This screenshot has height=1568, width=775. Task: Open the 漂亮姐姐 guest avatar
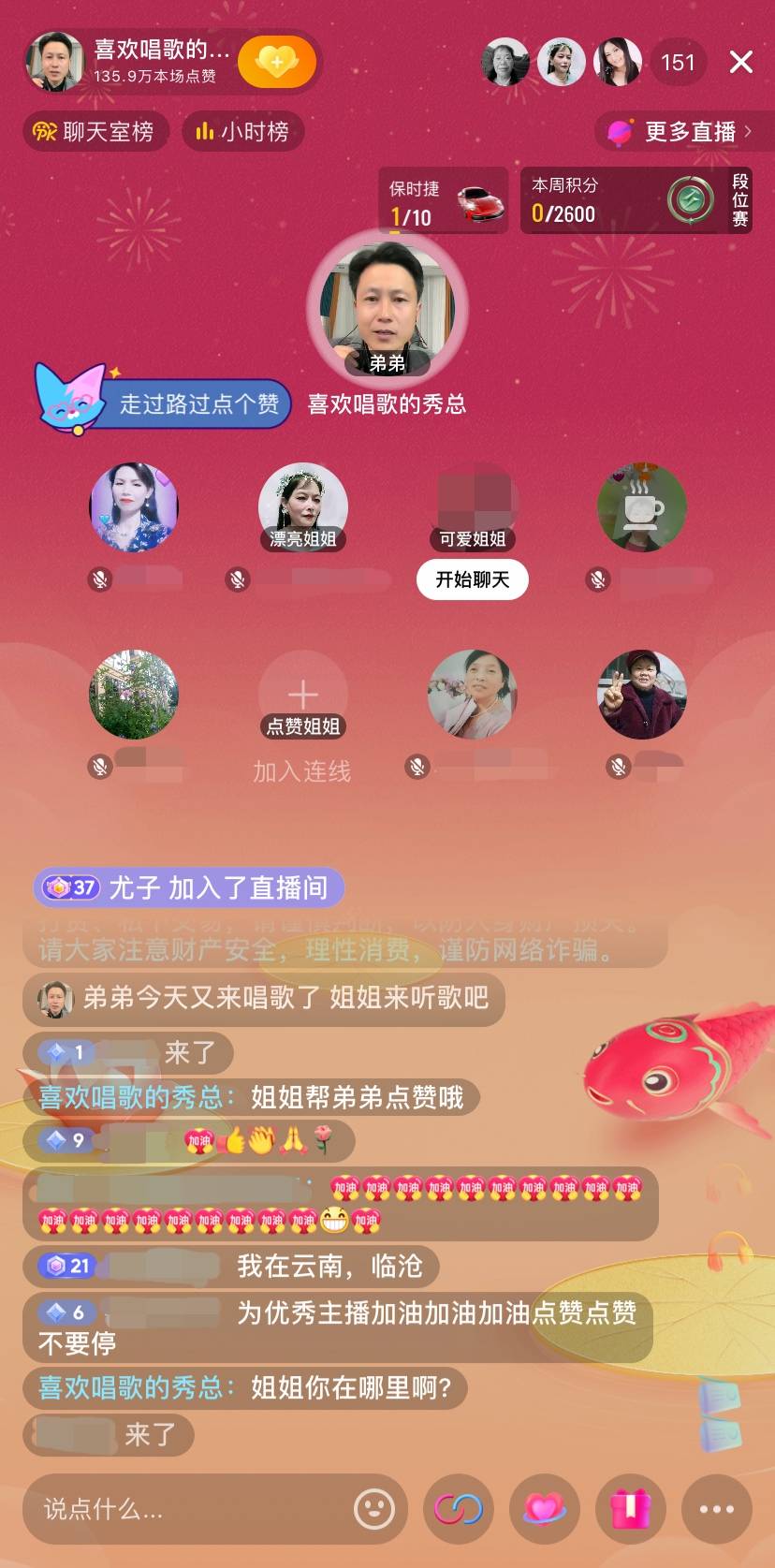(302, 506)
